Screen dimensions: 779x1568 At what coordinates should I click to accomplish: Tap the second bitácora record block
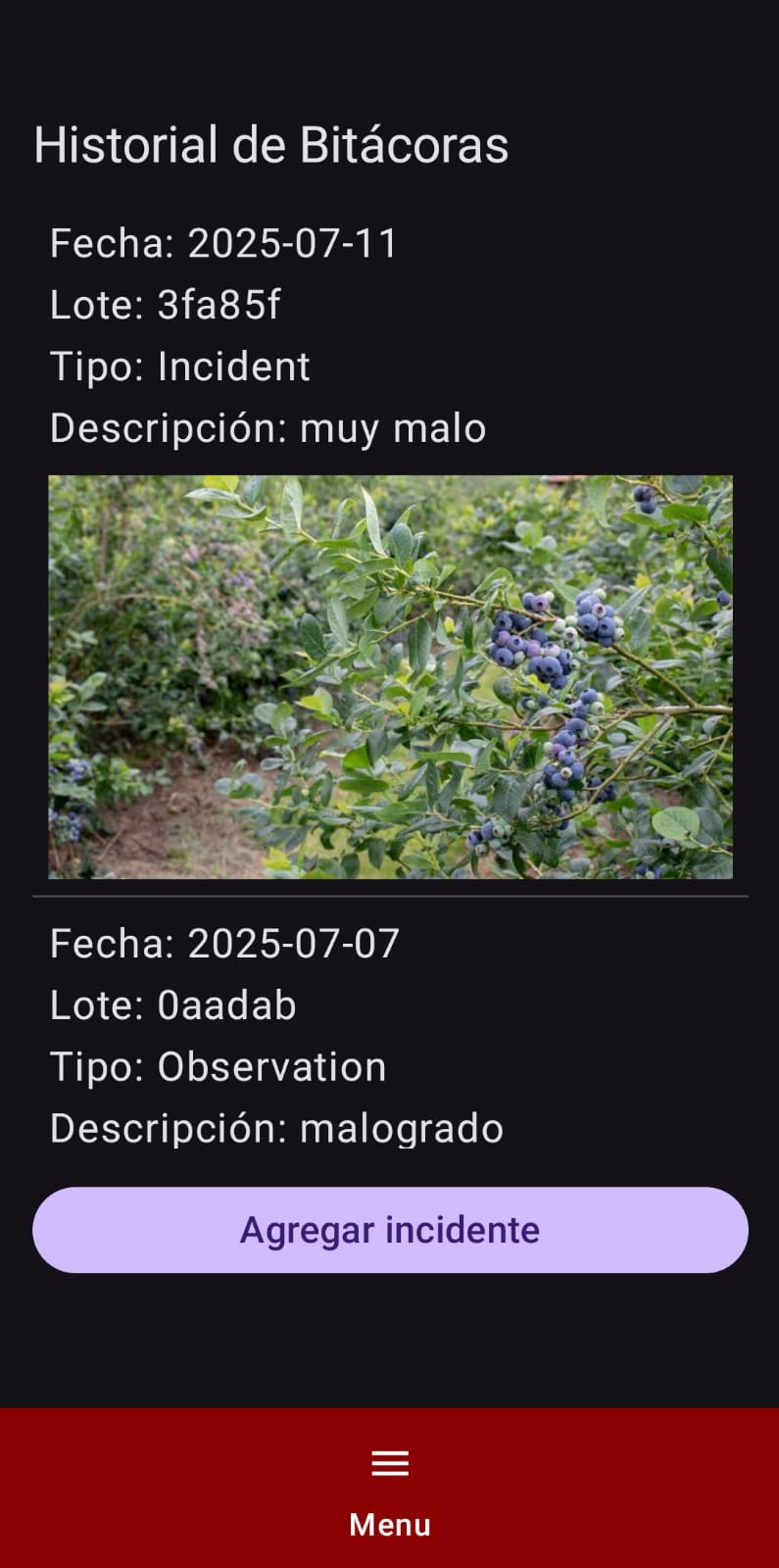click(x=389, y=1034)
